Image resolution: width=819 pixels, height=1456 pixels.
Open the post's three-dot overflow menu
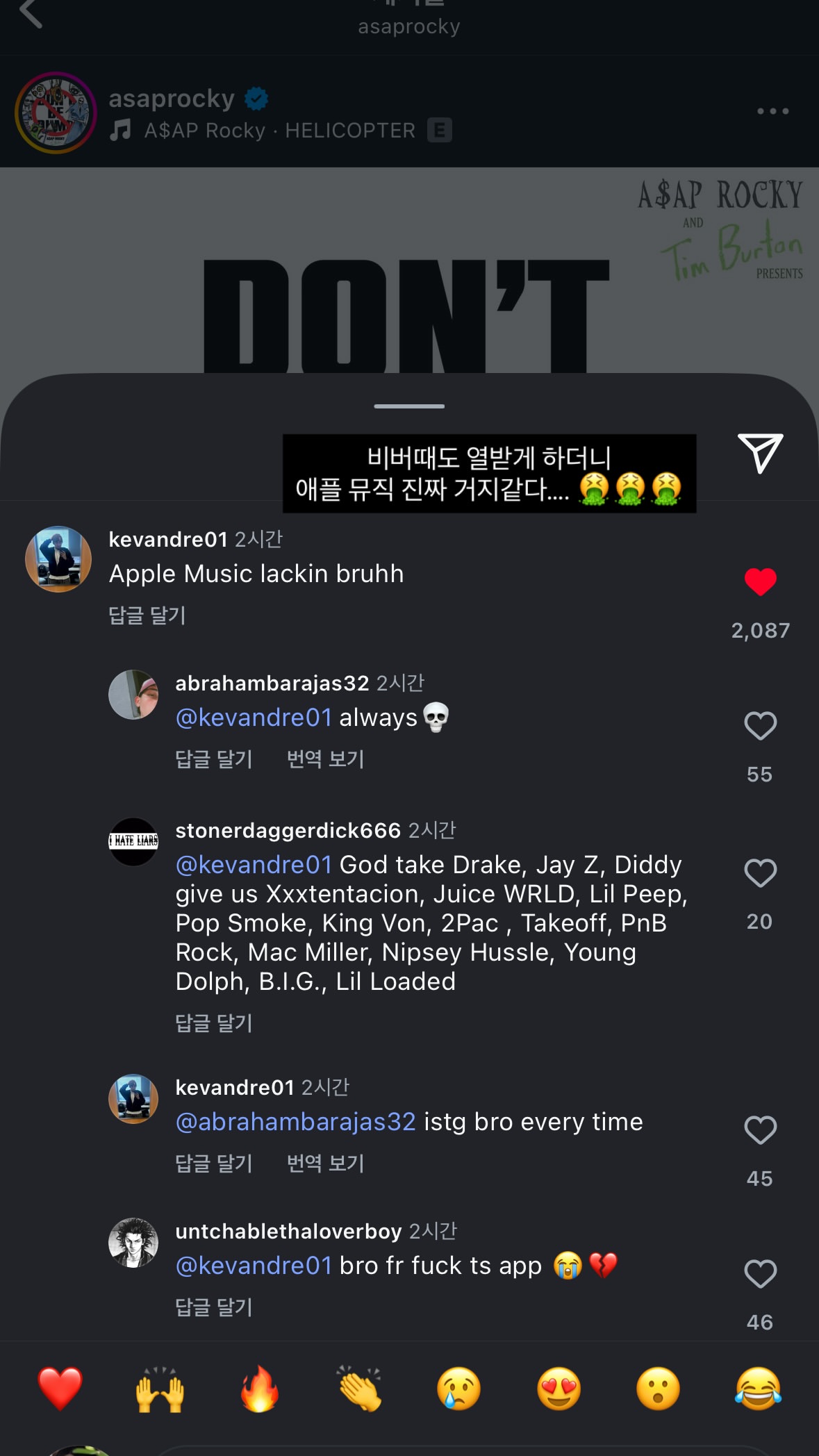click(772, 111)
